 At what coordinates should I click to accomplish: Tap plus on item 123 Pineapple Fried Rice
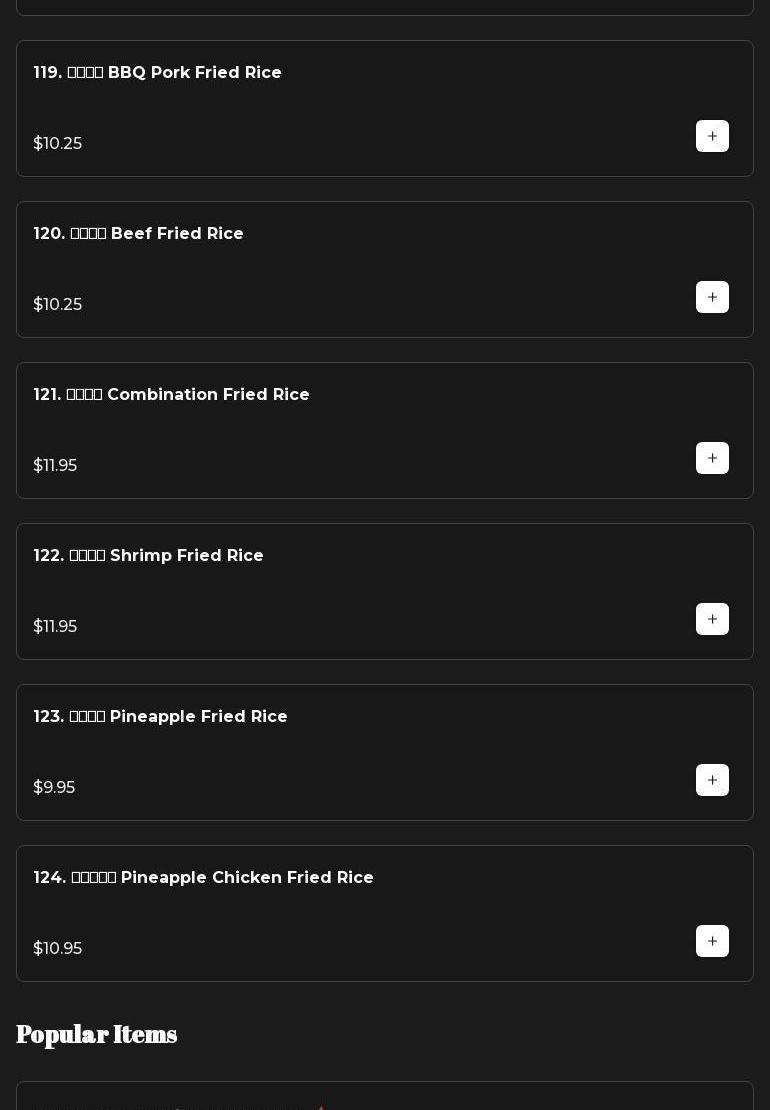[x=712, y=780]
